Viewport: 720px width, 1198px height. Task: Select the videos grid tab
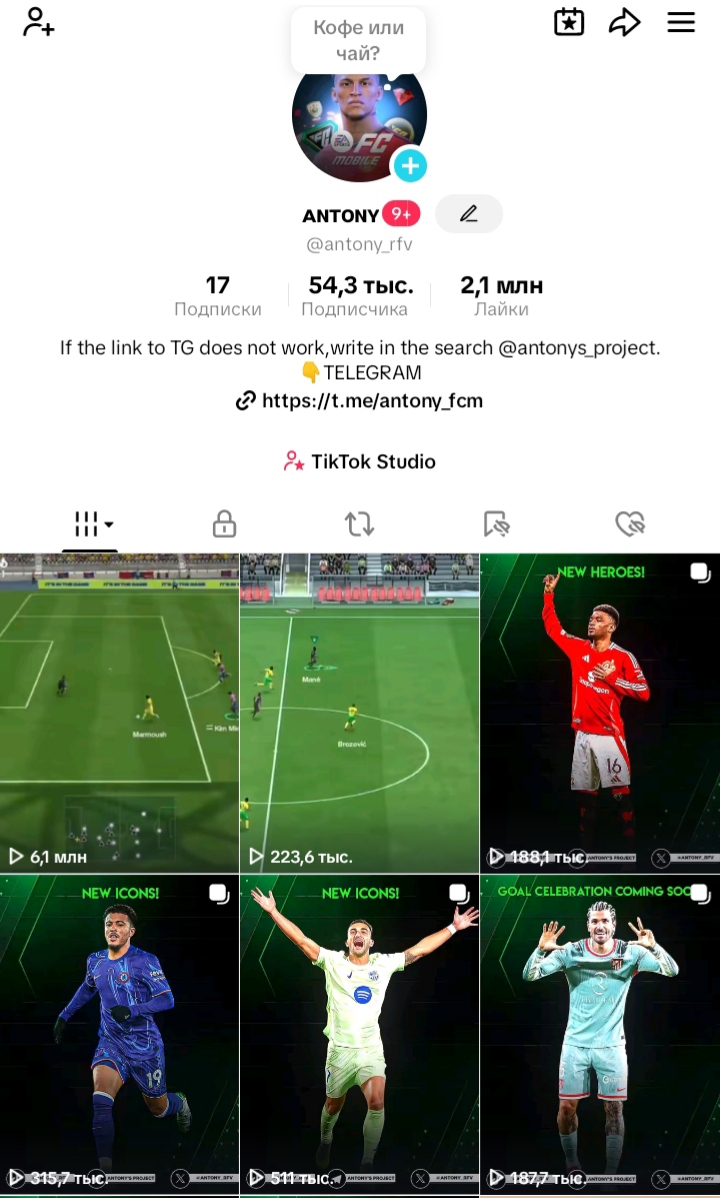click(92, 523)
